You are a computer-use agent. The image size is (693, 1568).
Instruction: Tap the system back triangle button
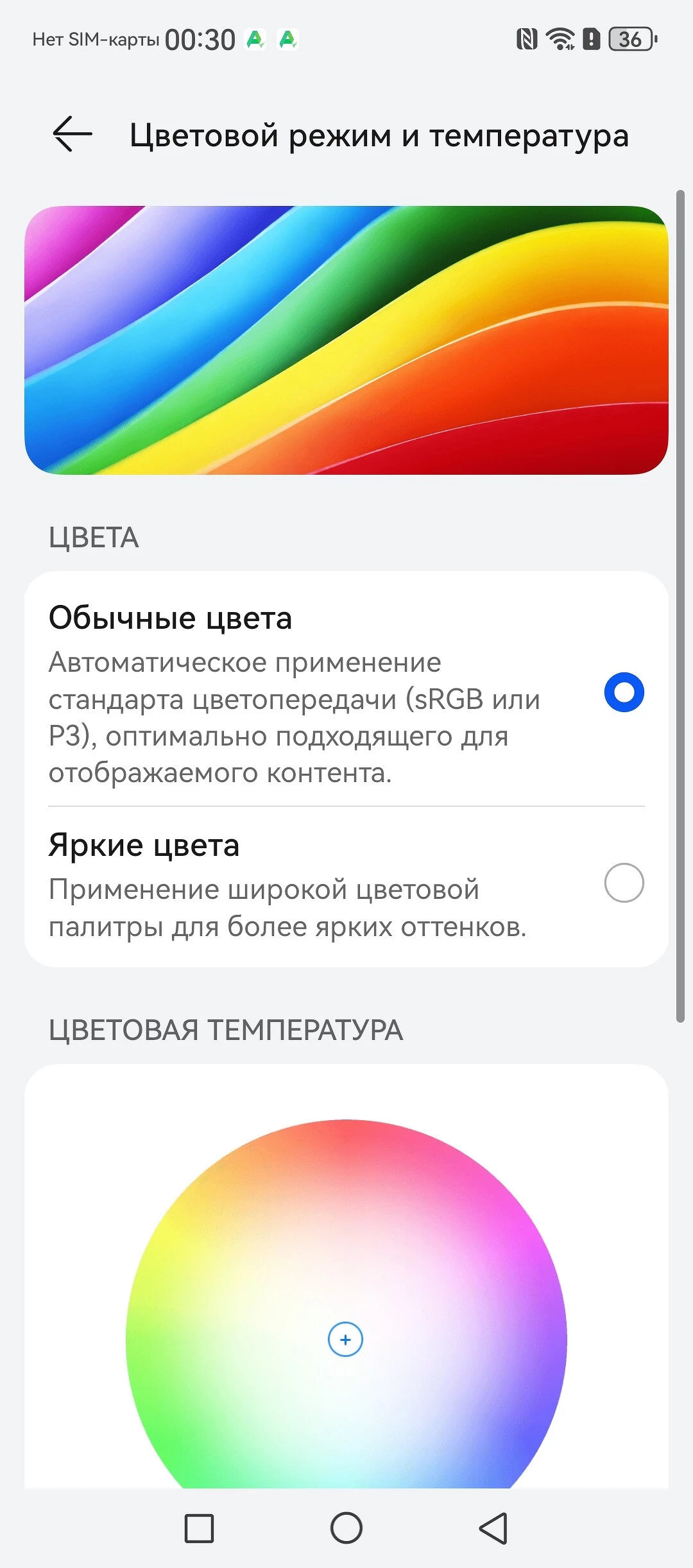[493, 1528]
